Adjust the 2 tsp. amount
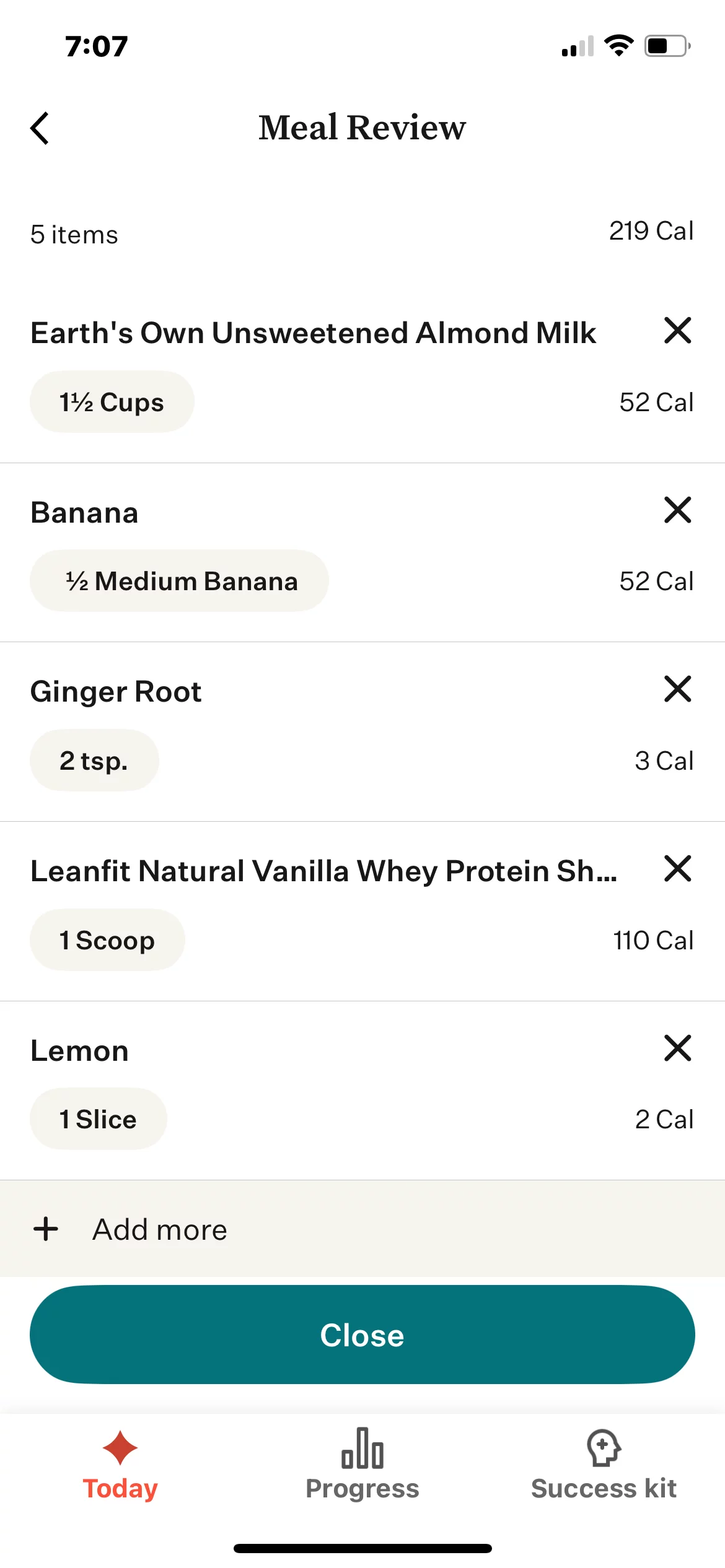The width and height of the screenshot is (725, 1568). point(94,760)
